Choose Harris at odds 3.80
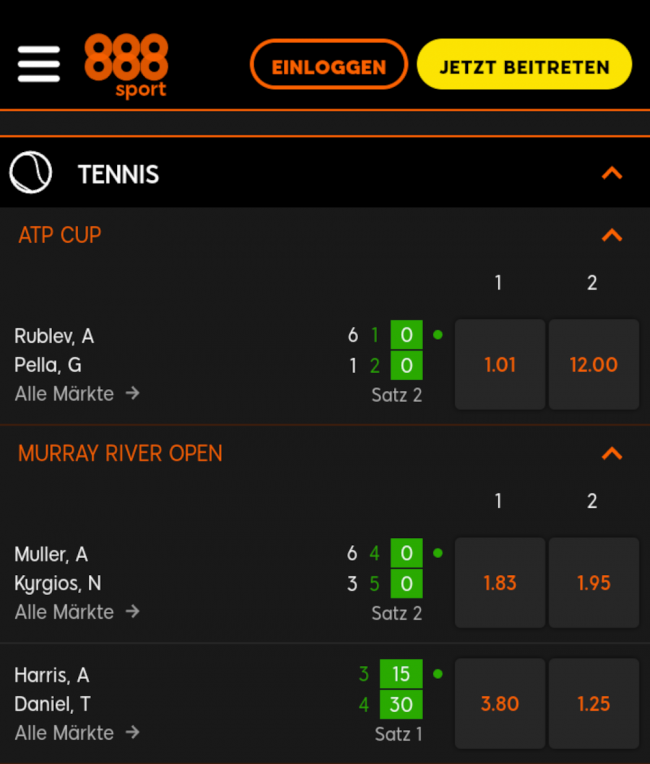This screenshot has width=650, height=764. tap(500, 704)
